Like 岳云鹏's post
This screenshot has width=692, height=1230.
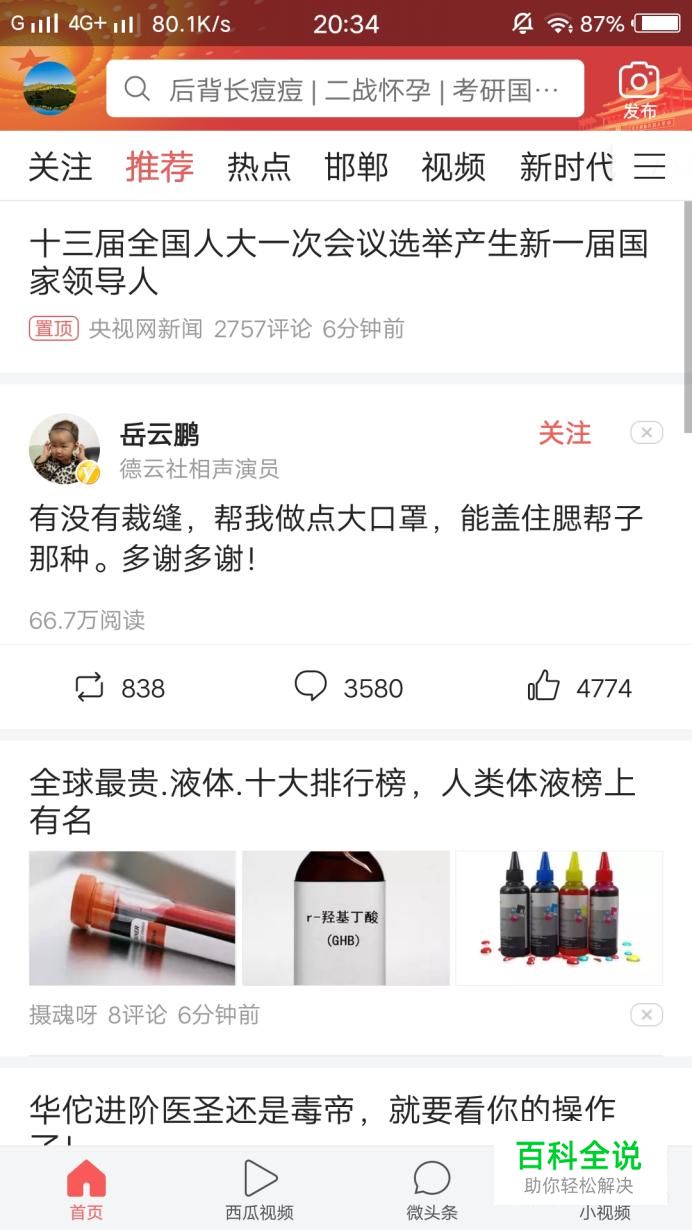tap(579, 688)
